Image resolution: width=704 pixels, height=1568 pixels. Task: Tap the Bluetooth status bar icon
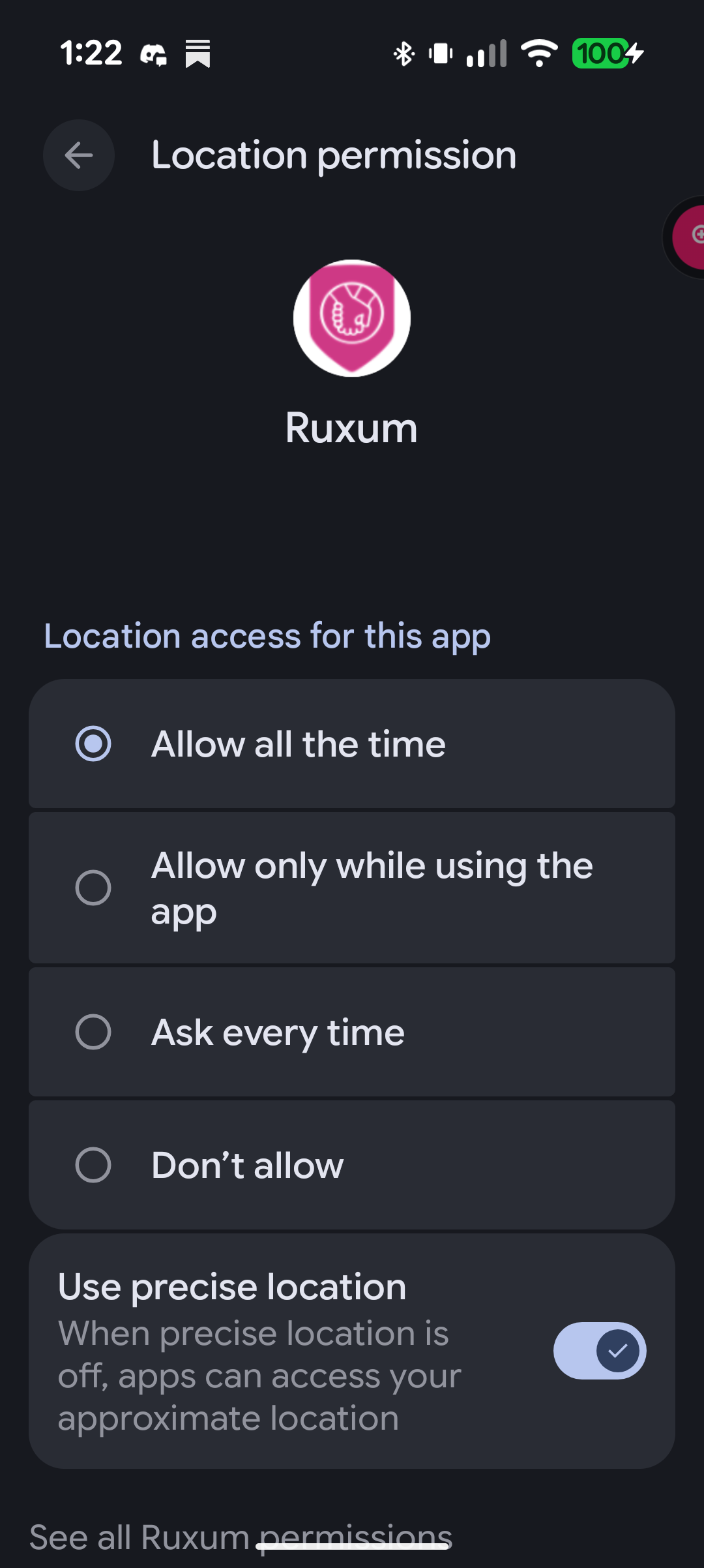403,53
